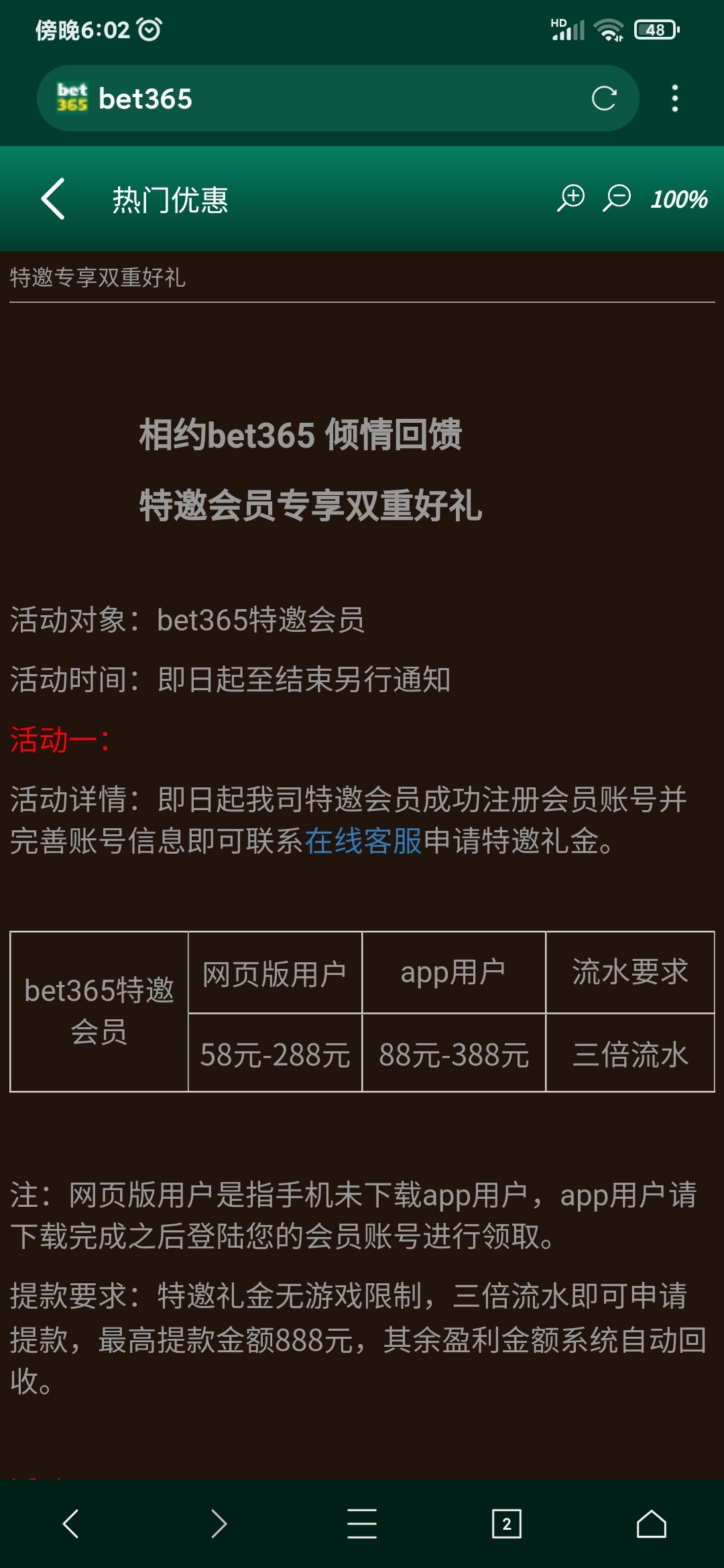Zoom in the page content
The width and height of the screenshot is (724, 1568).
(570, 198)
